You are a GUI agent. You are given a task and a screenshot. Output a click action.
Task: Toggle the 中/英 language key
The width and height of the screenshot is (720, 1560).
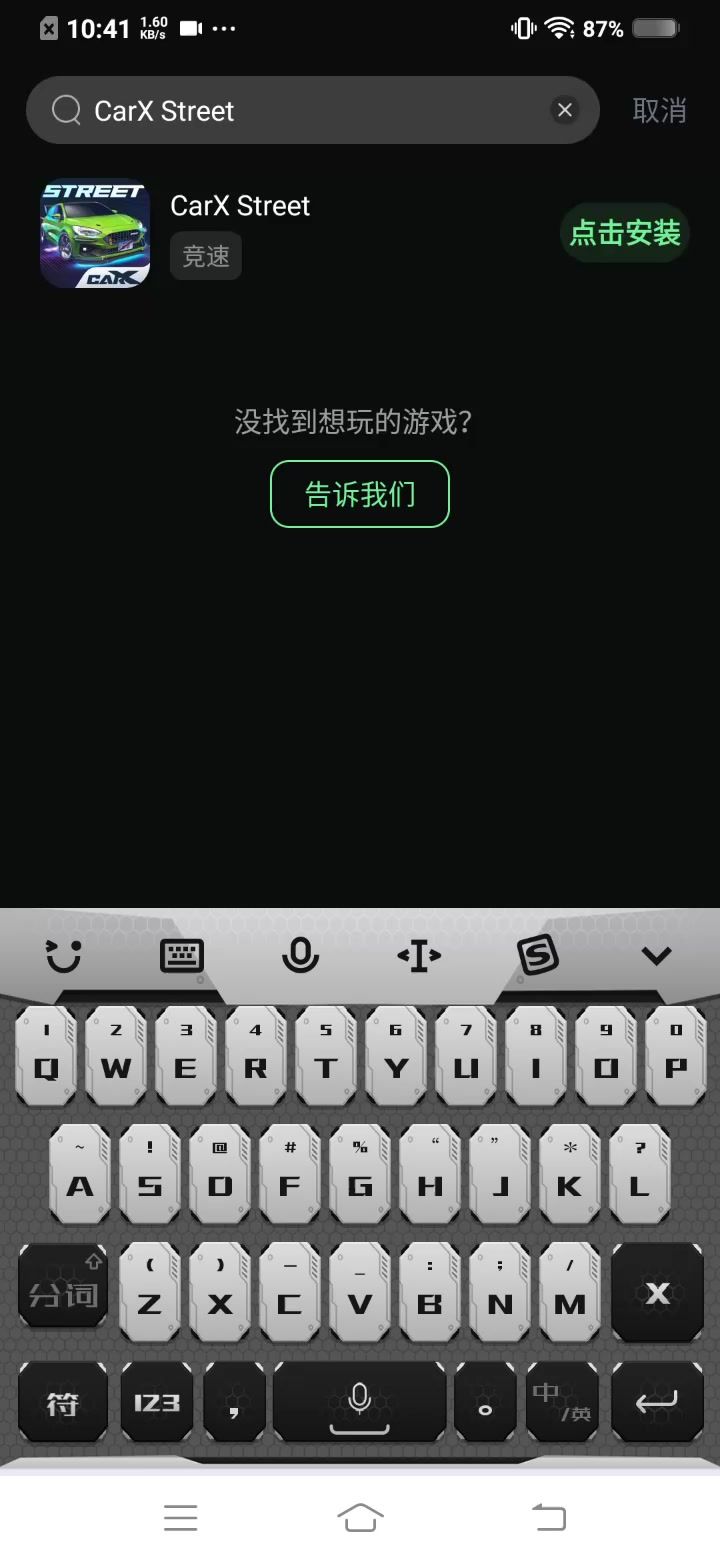[563, 1403]
